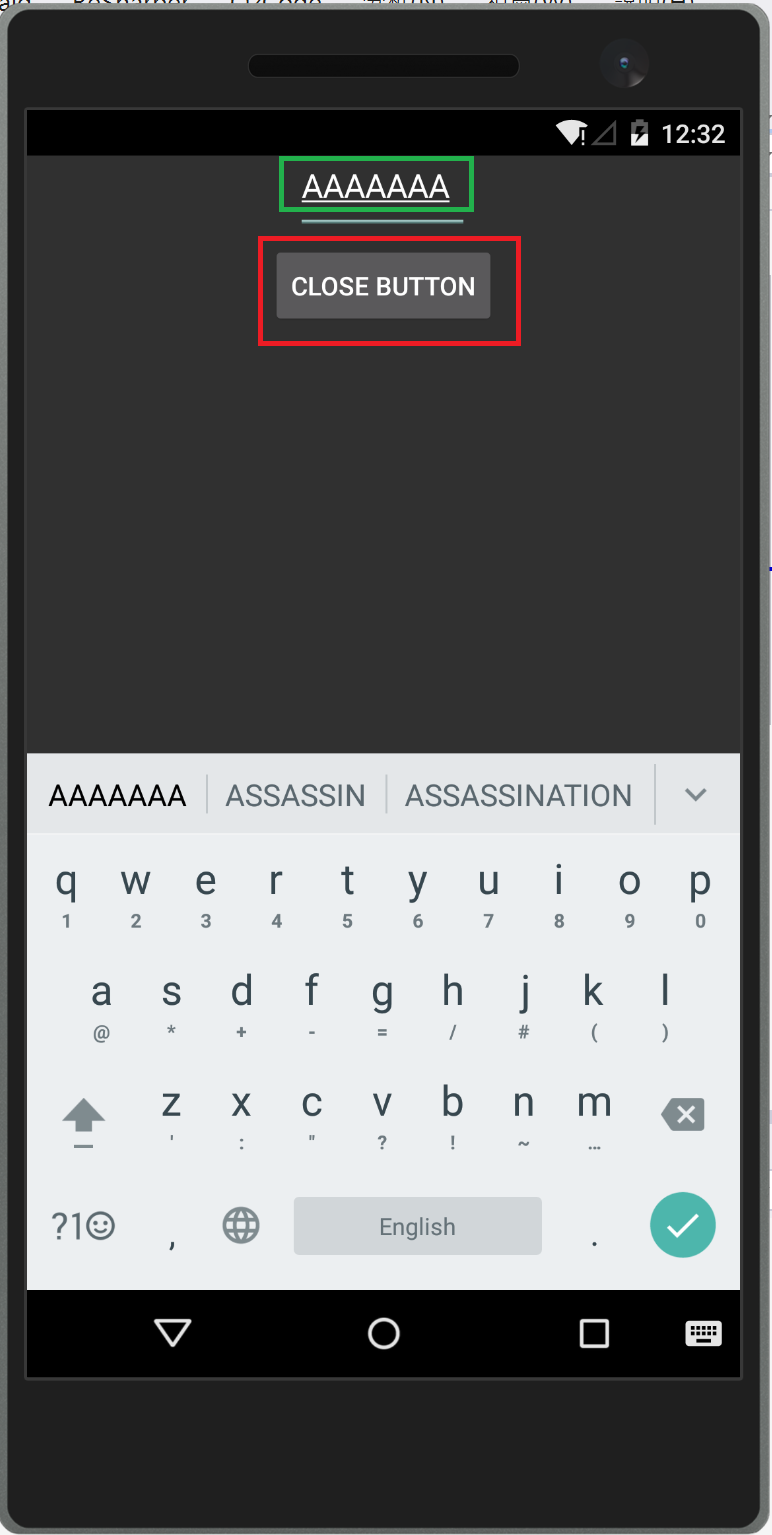Screen dimensions: 772x1535
Task: Go to the home screen via the circle button
Action: (384, 1333)
